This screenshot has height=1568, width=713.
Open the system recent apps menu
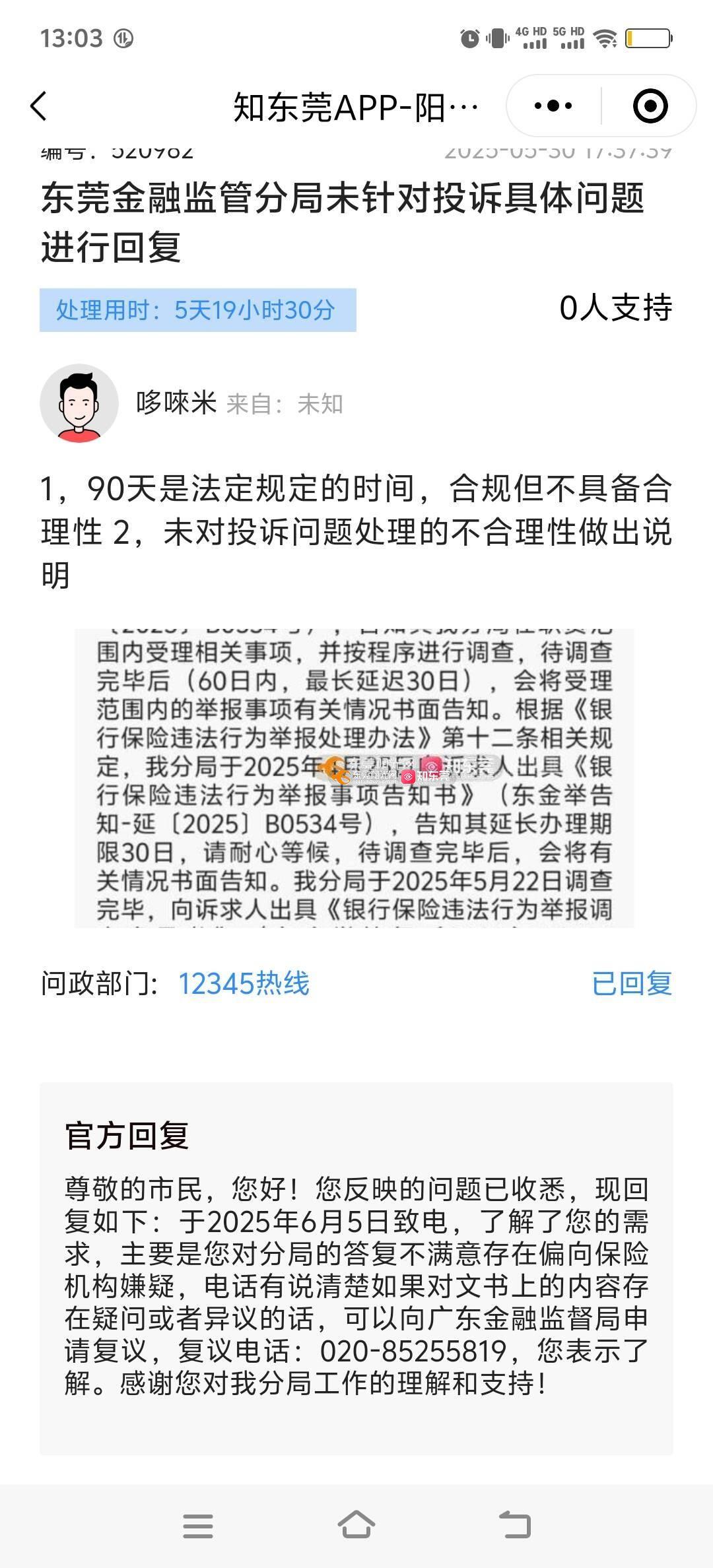point(198,1526)
